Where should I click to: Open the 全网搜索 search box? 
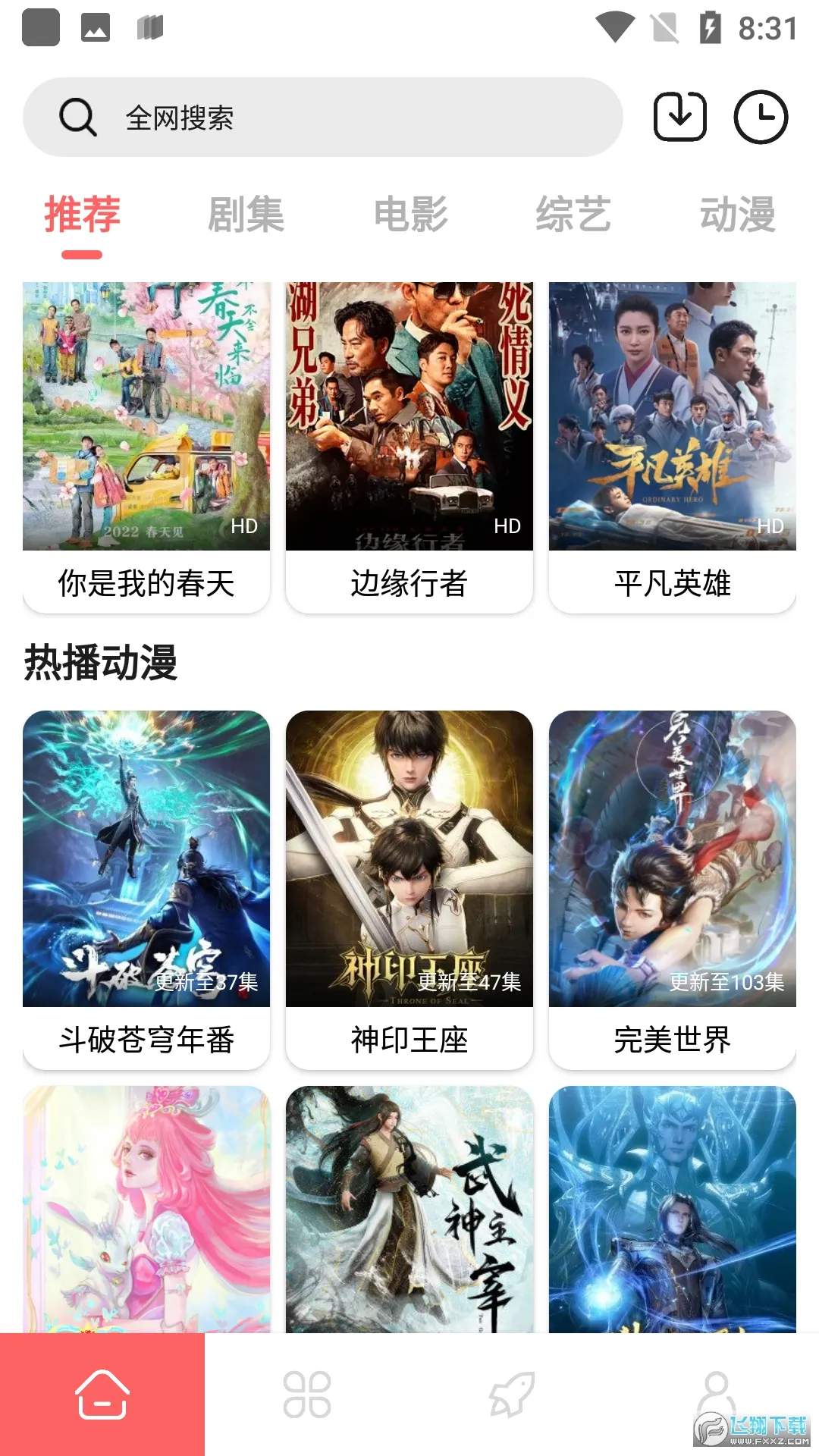[x=322, y=118]
